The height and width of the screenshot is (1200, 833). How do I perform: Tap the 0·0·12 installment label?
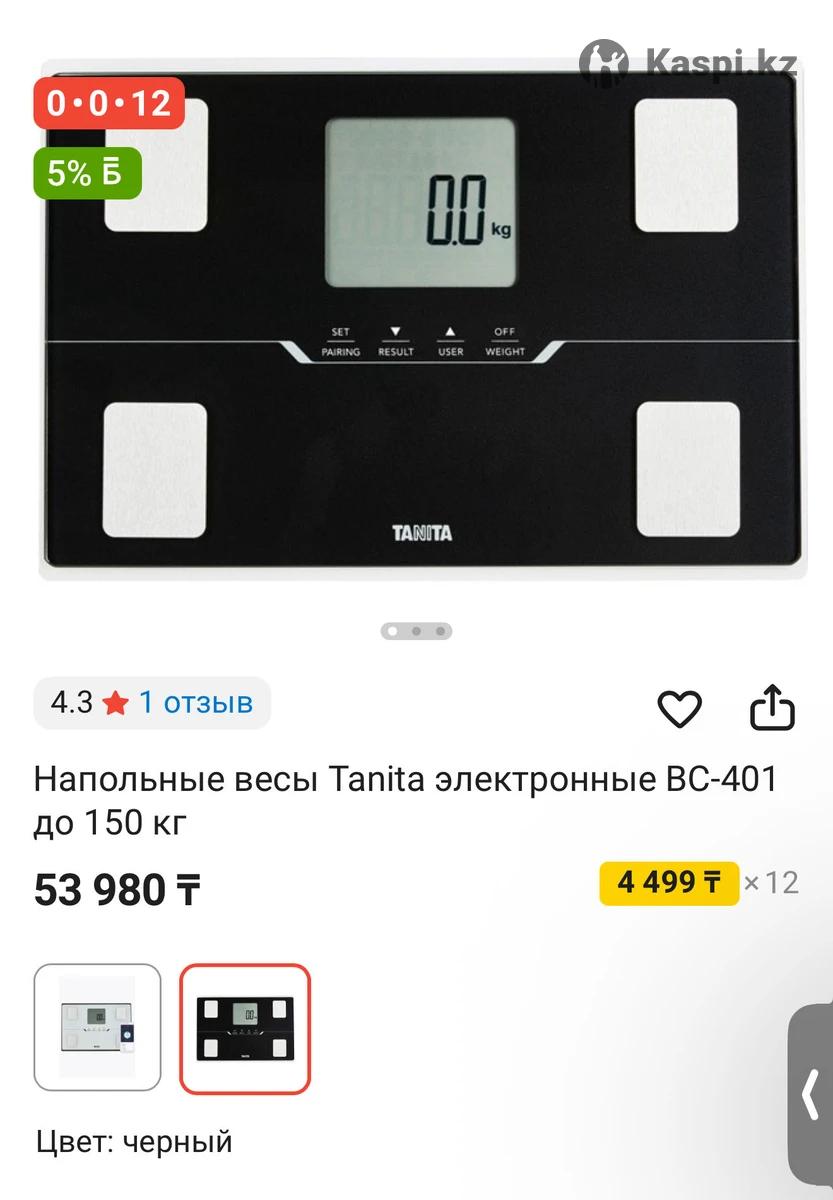click(x=109, y=103)
